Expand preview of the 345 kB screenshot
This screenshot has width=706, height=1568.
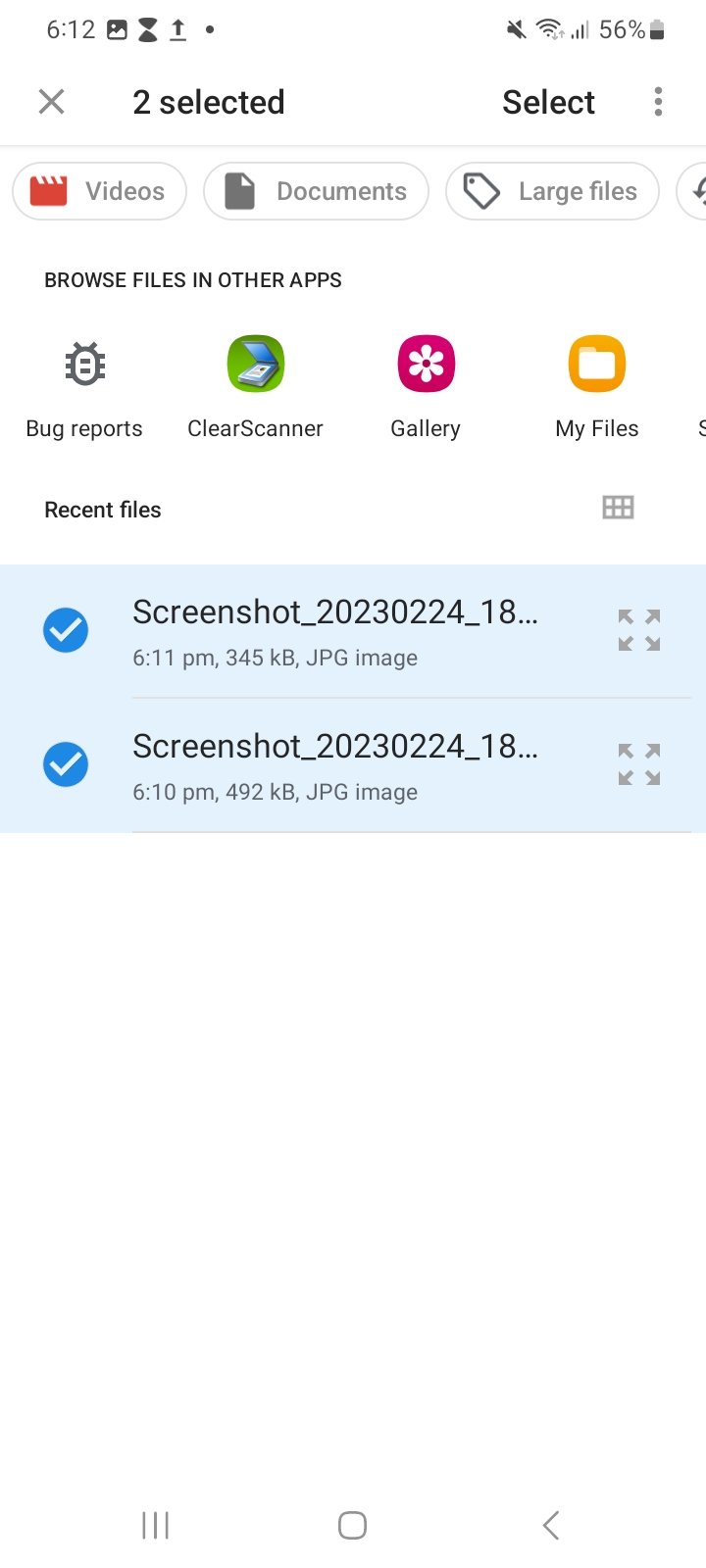638,630
